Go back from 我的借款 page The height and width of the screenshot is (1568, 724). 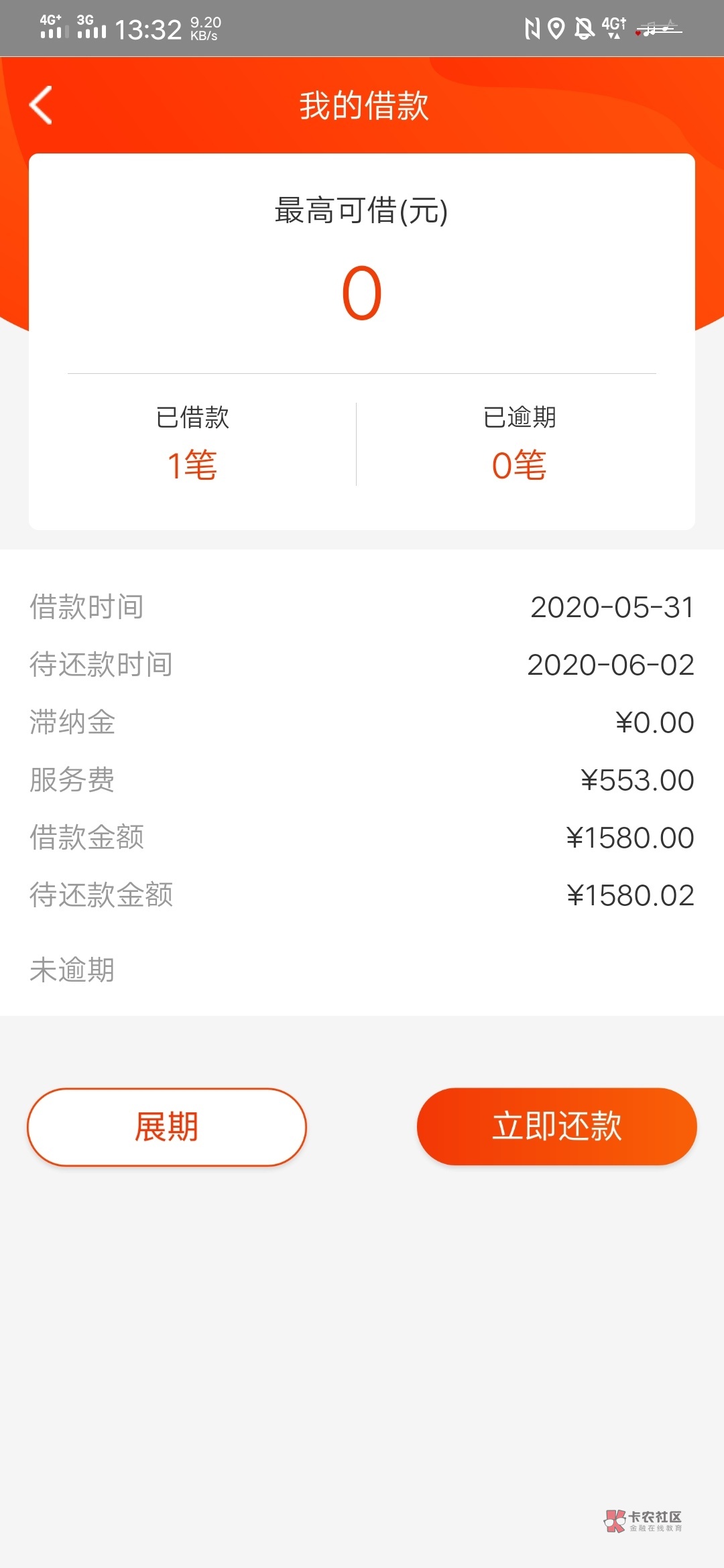[41, 105]
